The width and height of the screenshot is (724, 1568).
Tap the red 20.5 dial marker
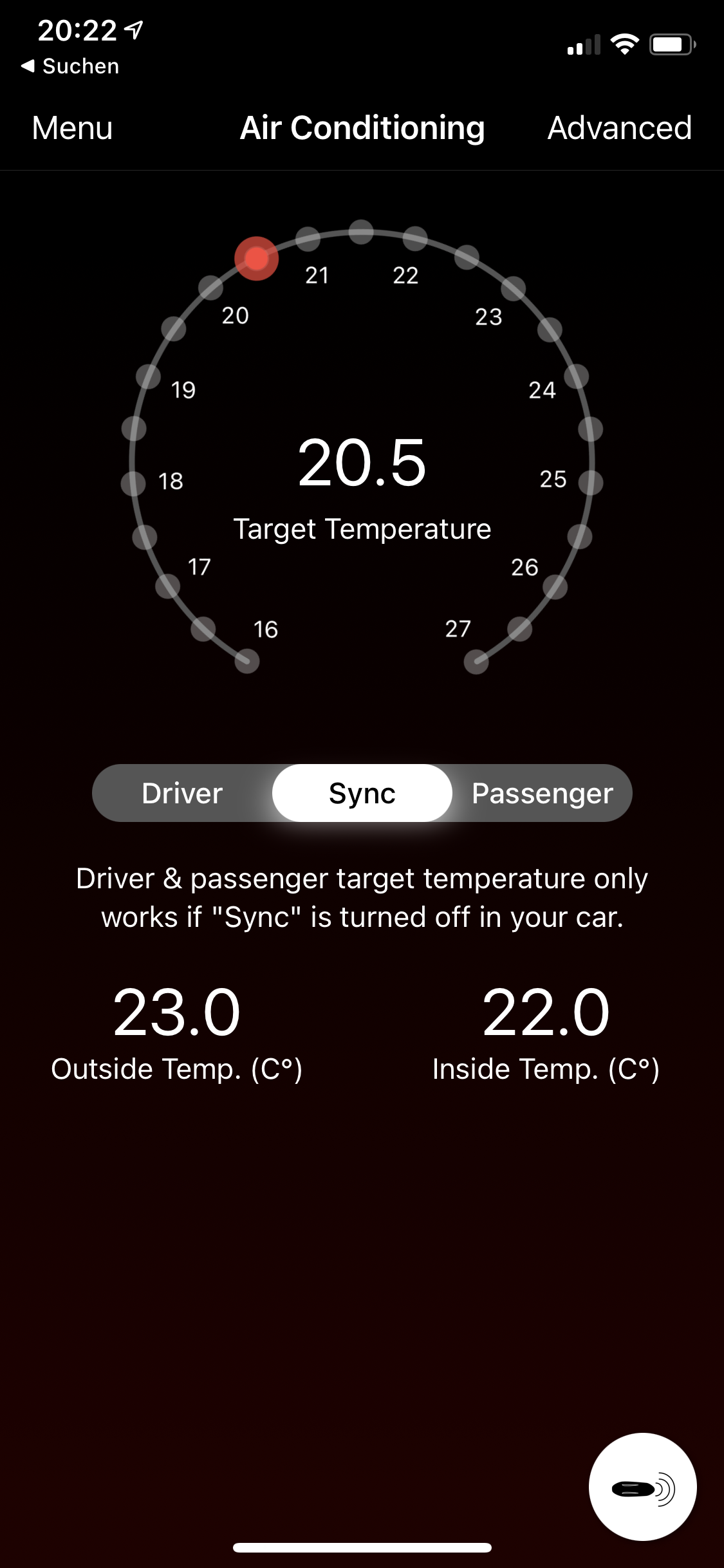click(256, 259)
